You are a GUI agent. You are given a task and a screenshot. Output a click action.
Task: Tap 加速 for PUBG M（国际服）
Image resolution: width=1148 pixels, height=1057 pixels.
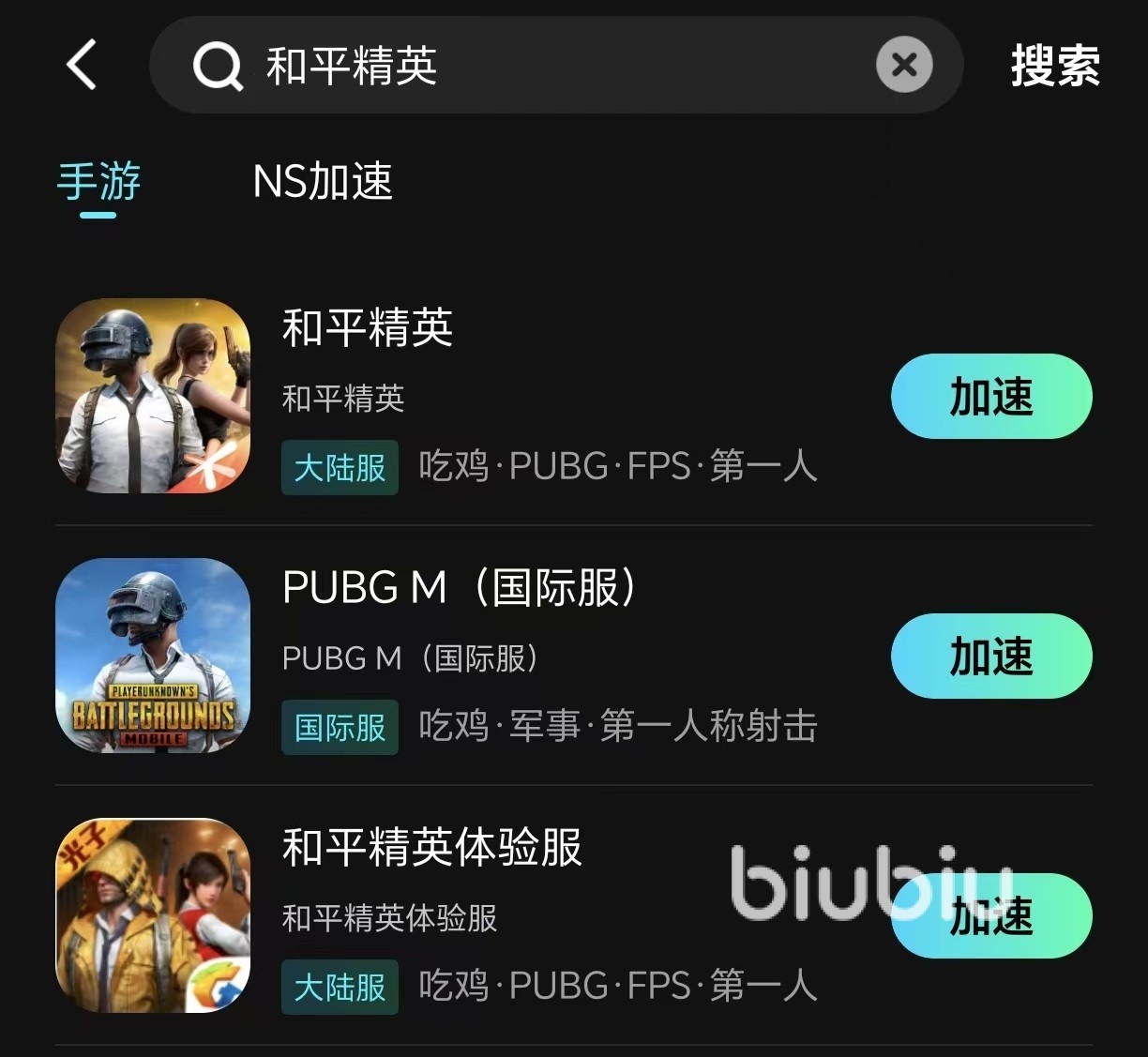tap(991, 656)
